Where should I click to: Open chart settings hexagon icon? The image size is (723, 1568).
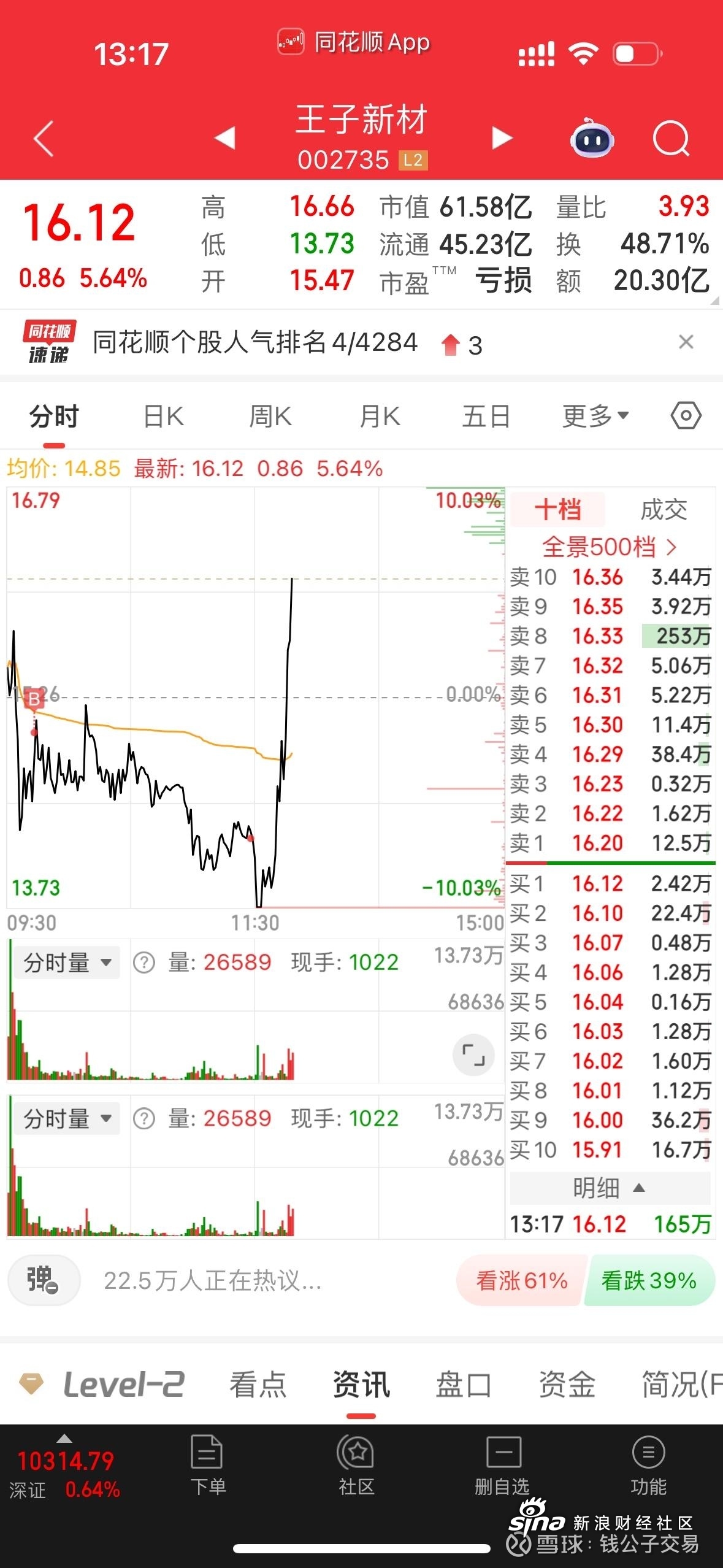[686, 416]
